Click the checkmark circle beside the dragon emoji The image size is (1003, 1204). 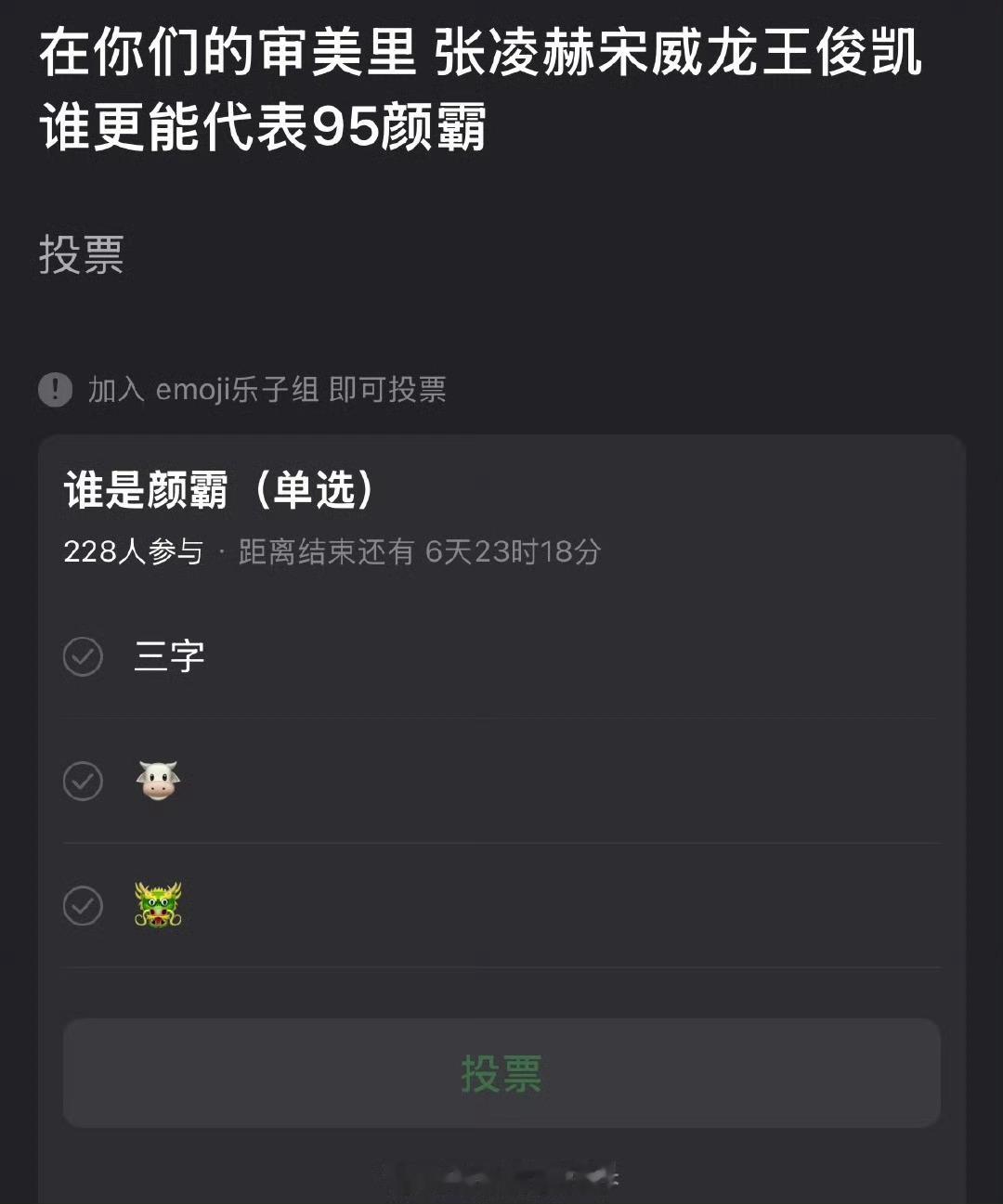[83, 905]
